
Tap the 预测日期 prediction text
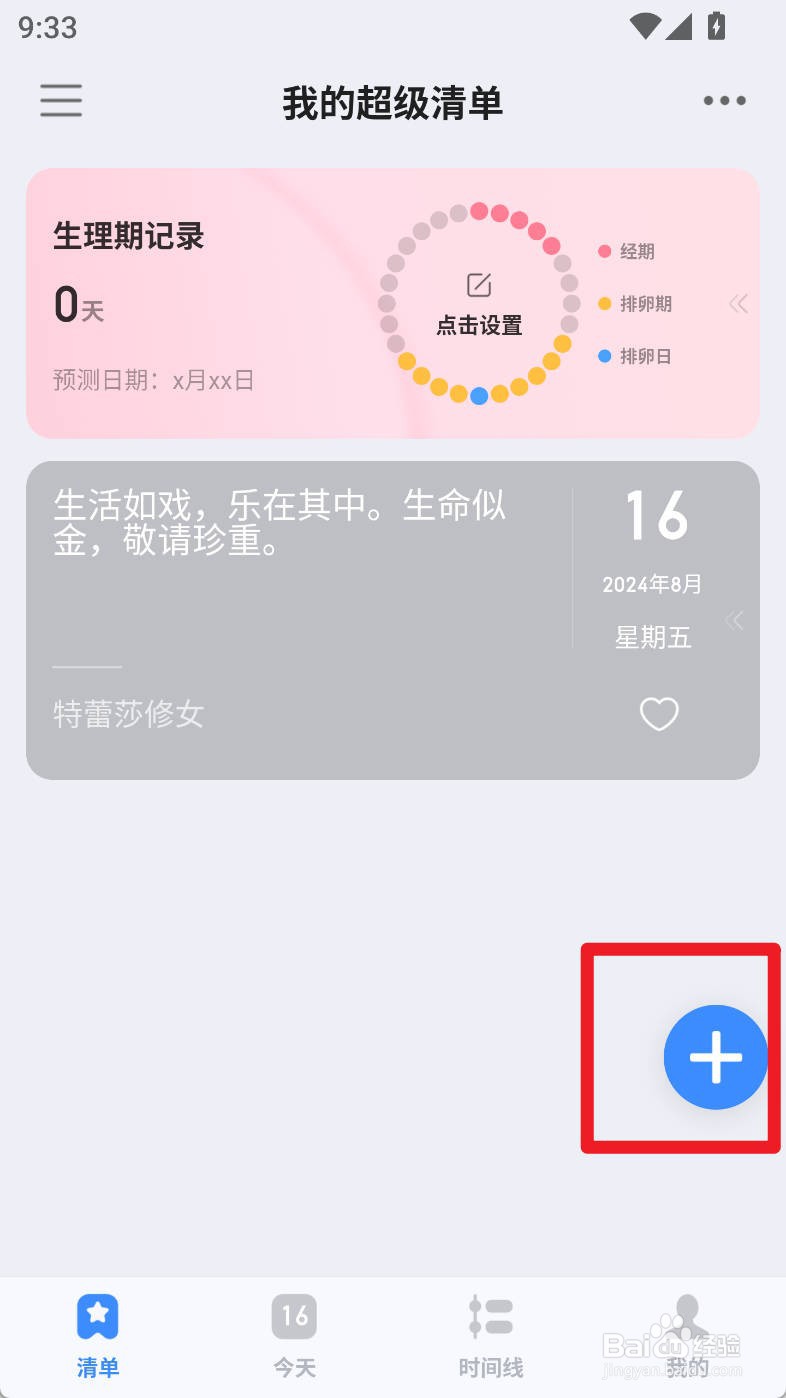(152, 380)
